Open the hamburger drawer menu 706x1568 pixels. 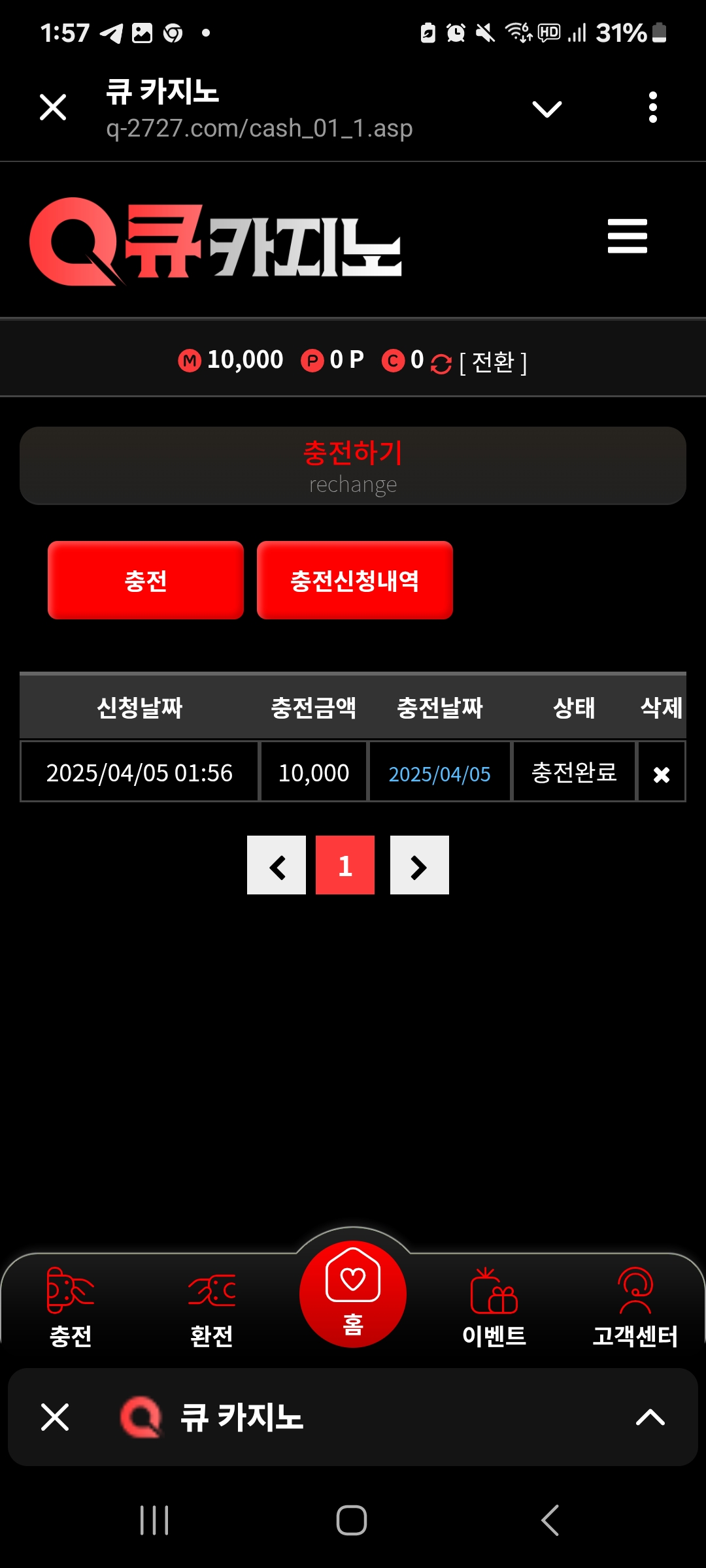pos(627,236)
